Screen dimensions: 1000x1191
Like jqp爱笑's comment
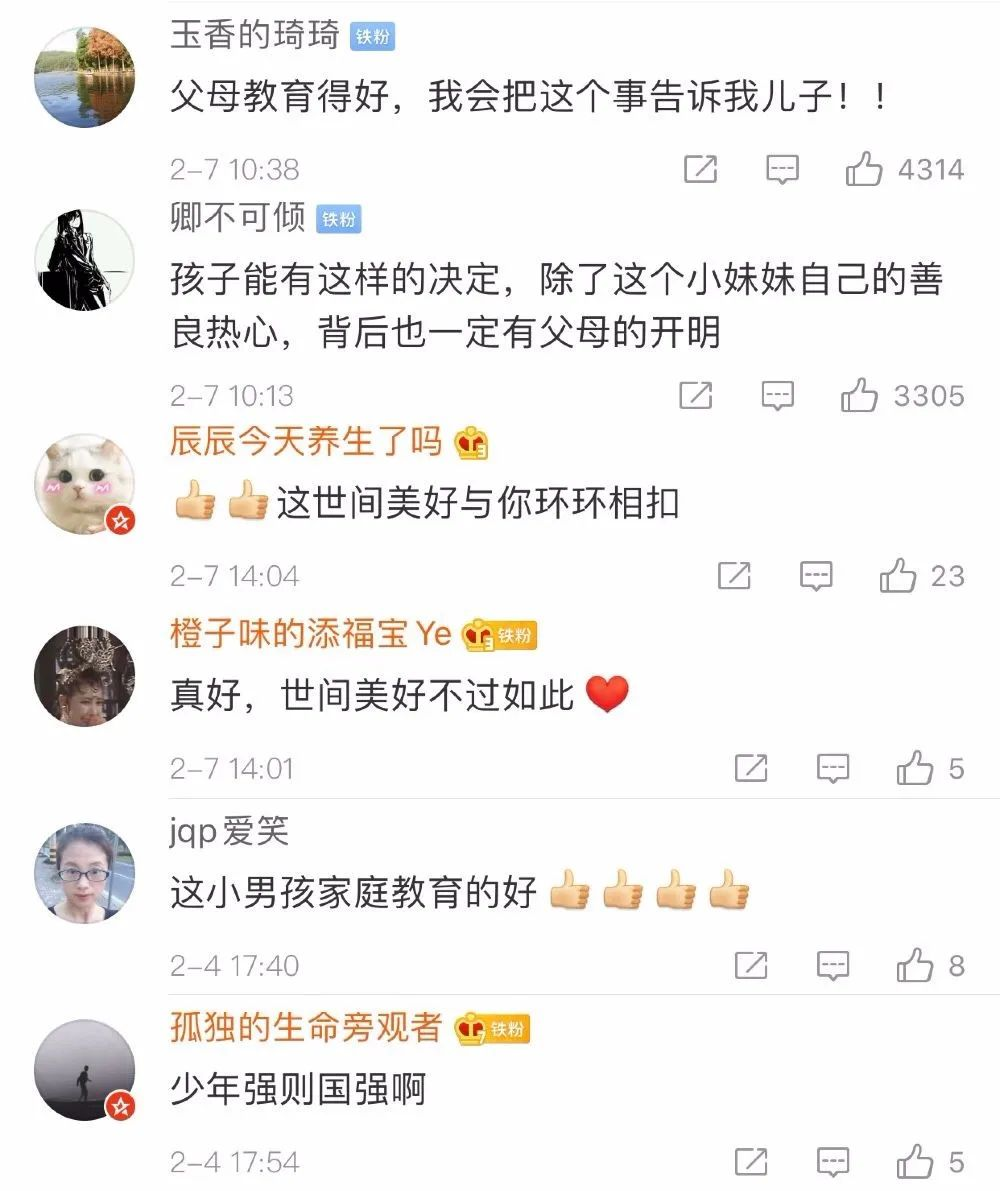tap(915, 965)
